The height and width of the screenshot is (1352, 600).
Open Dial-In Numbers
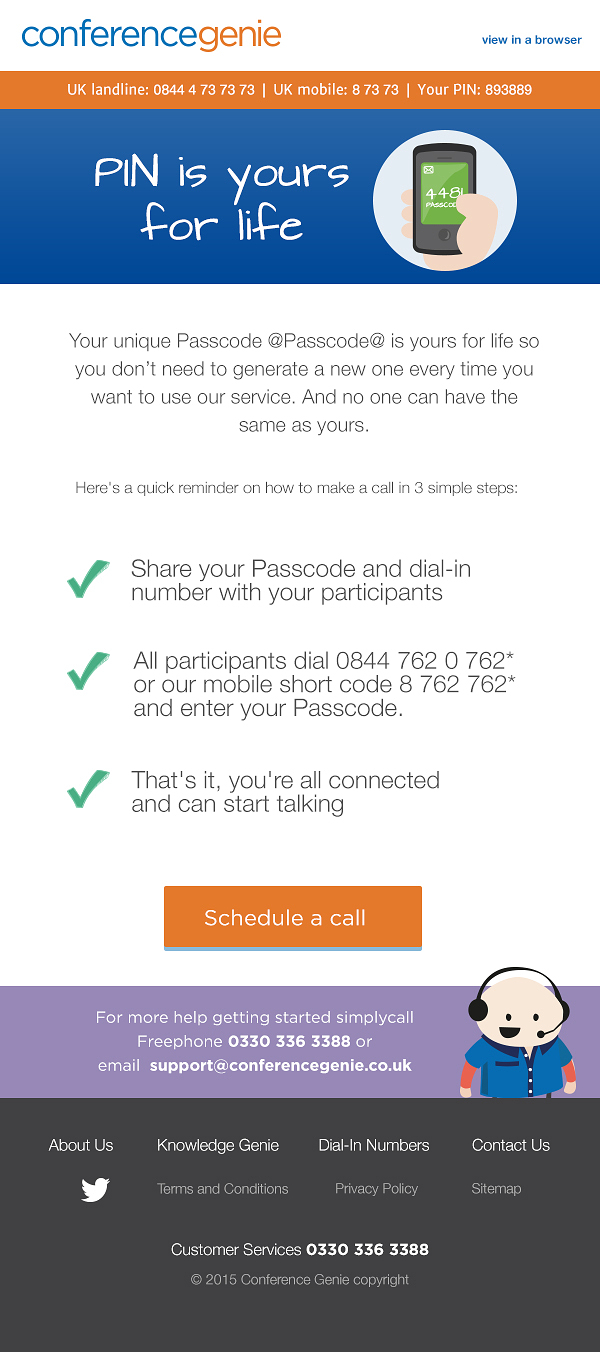pyautogui.click(x=374, y=1145)
